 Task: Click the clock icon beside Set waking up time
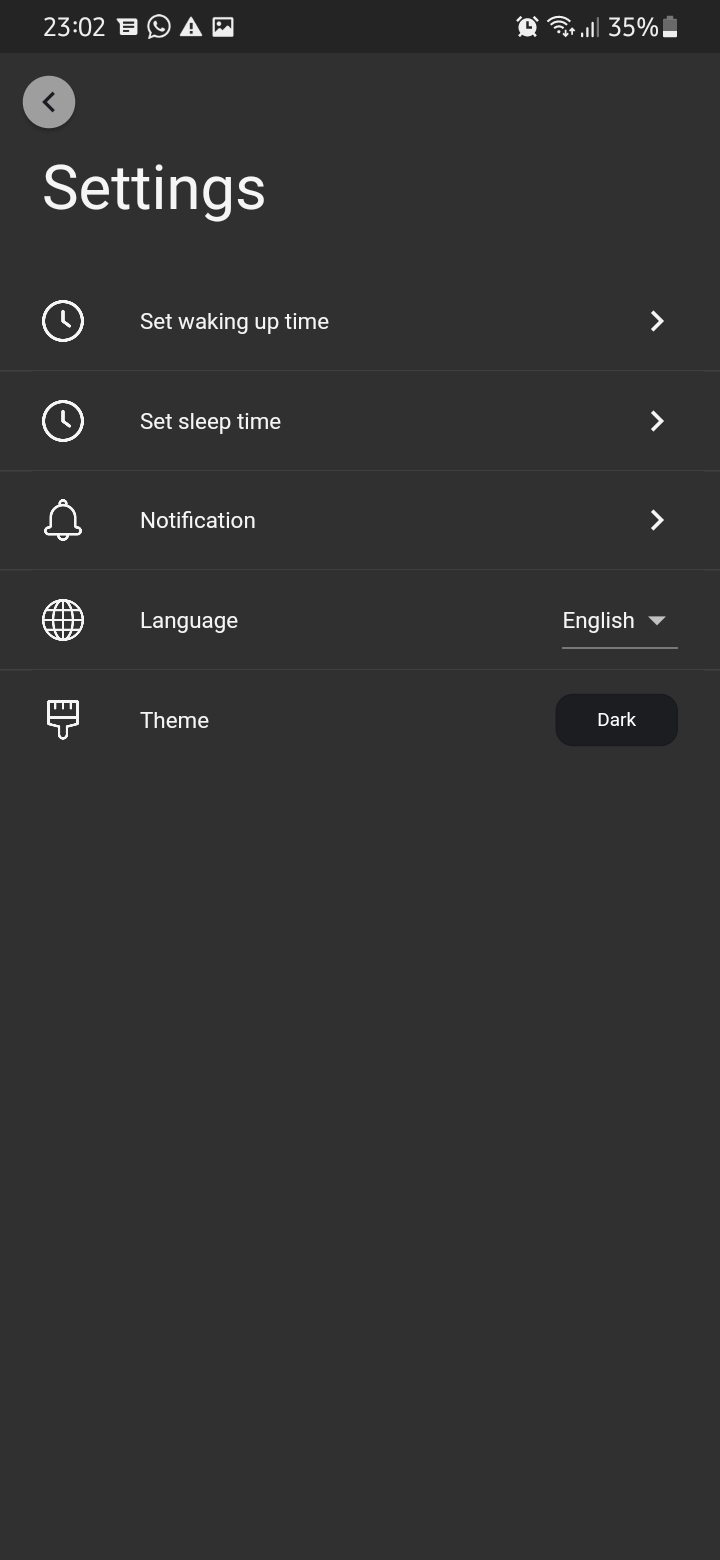point(63,320)
